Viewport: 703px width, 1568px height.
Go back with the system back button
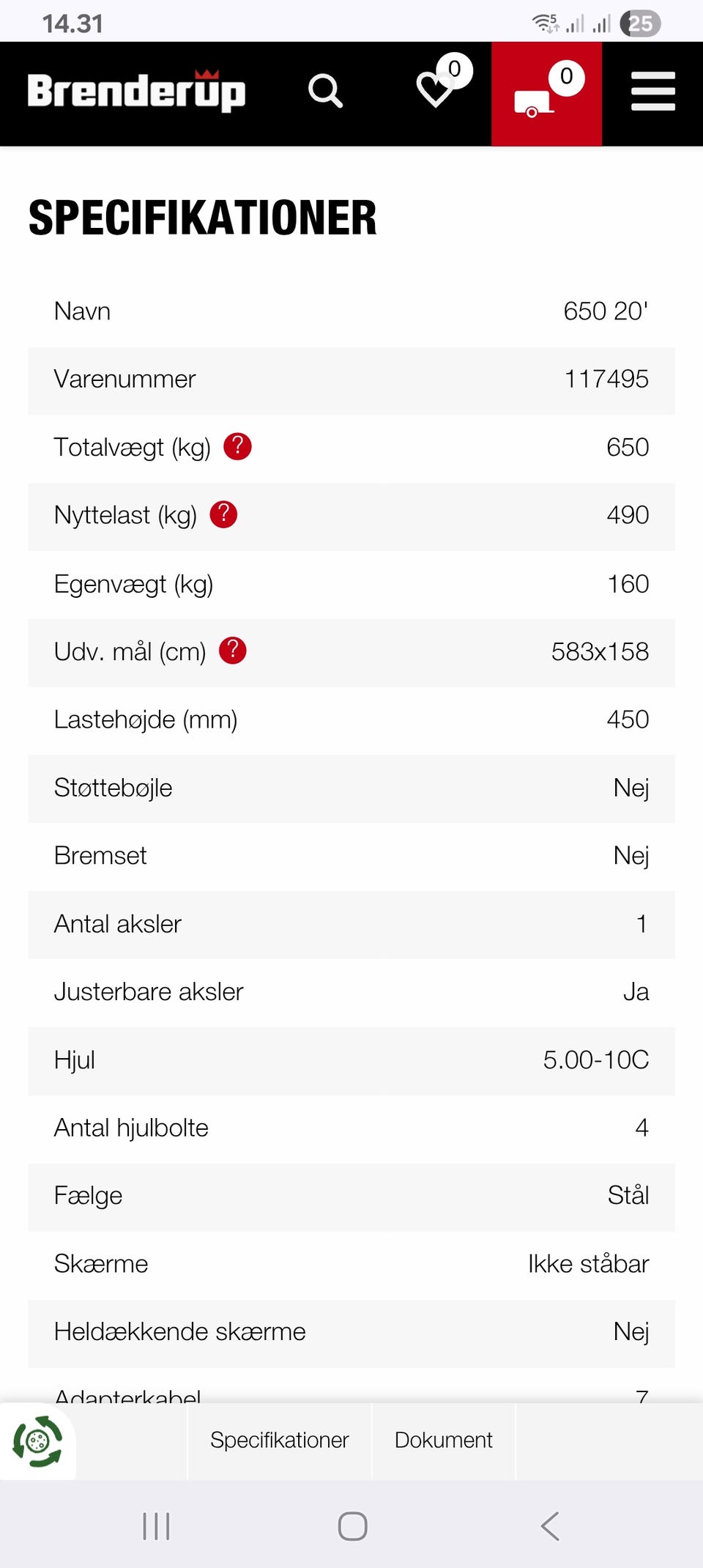click(x=550, y=1526)
